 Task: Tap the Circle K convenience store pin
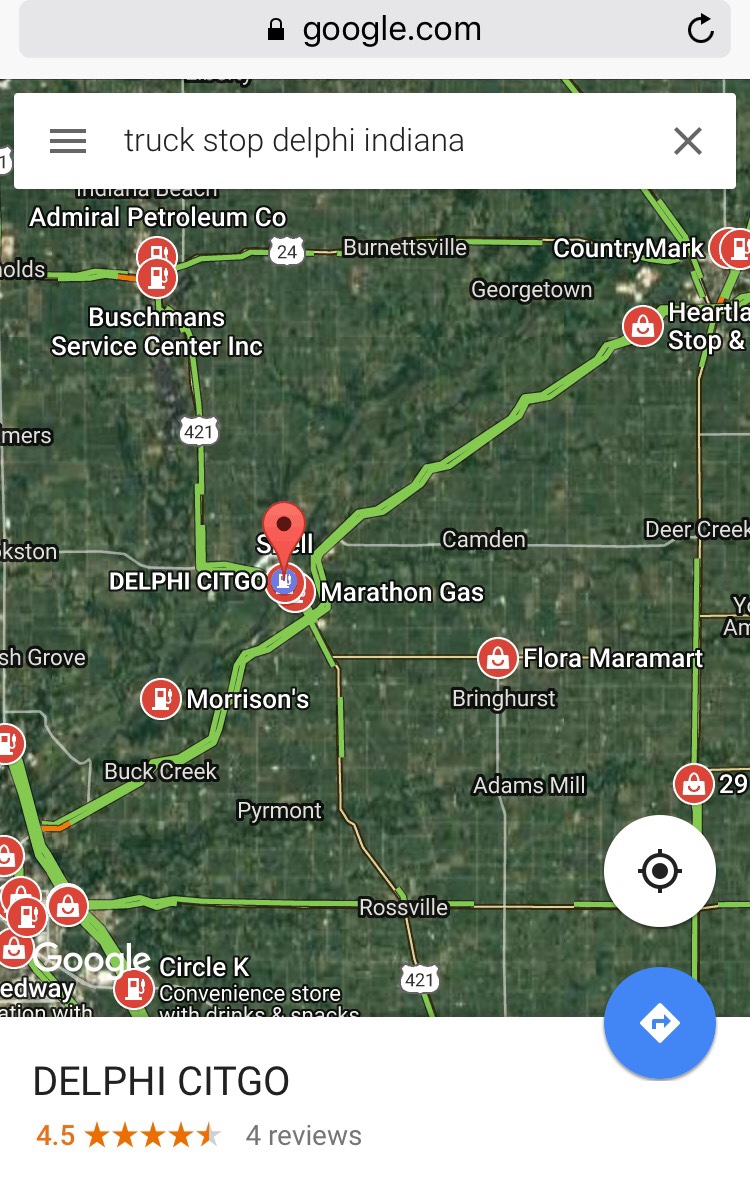click(133, 990)
